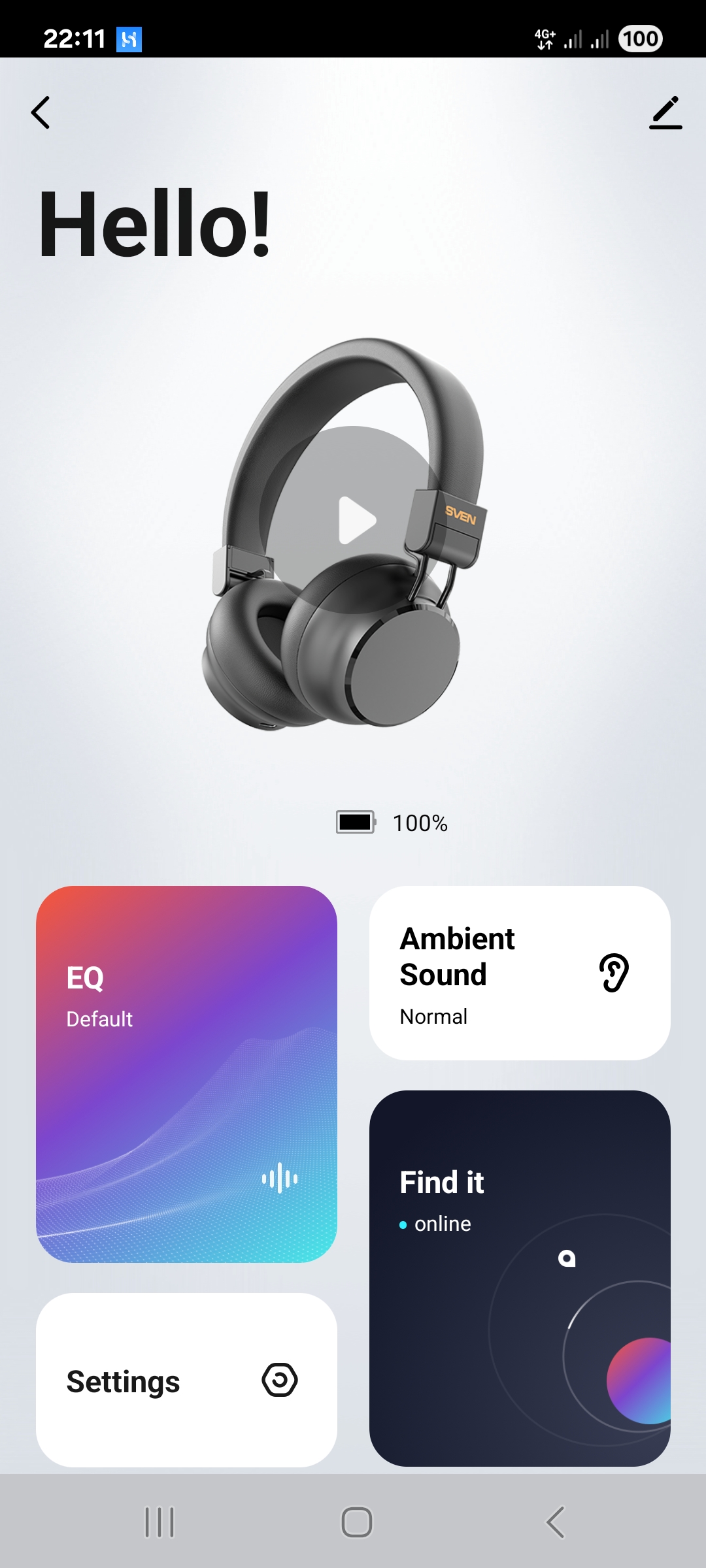Open the Find it card
The image size is (706, 1568).
click(520, 1277)
